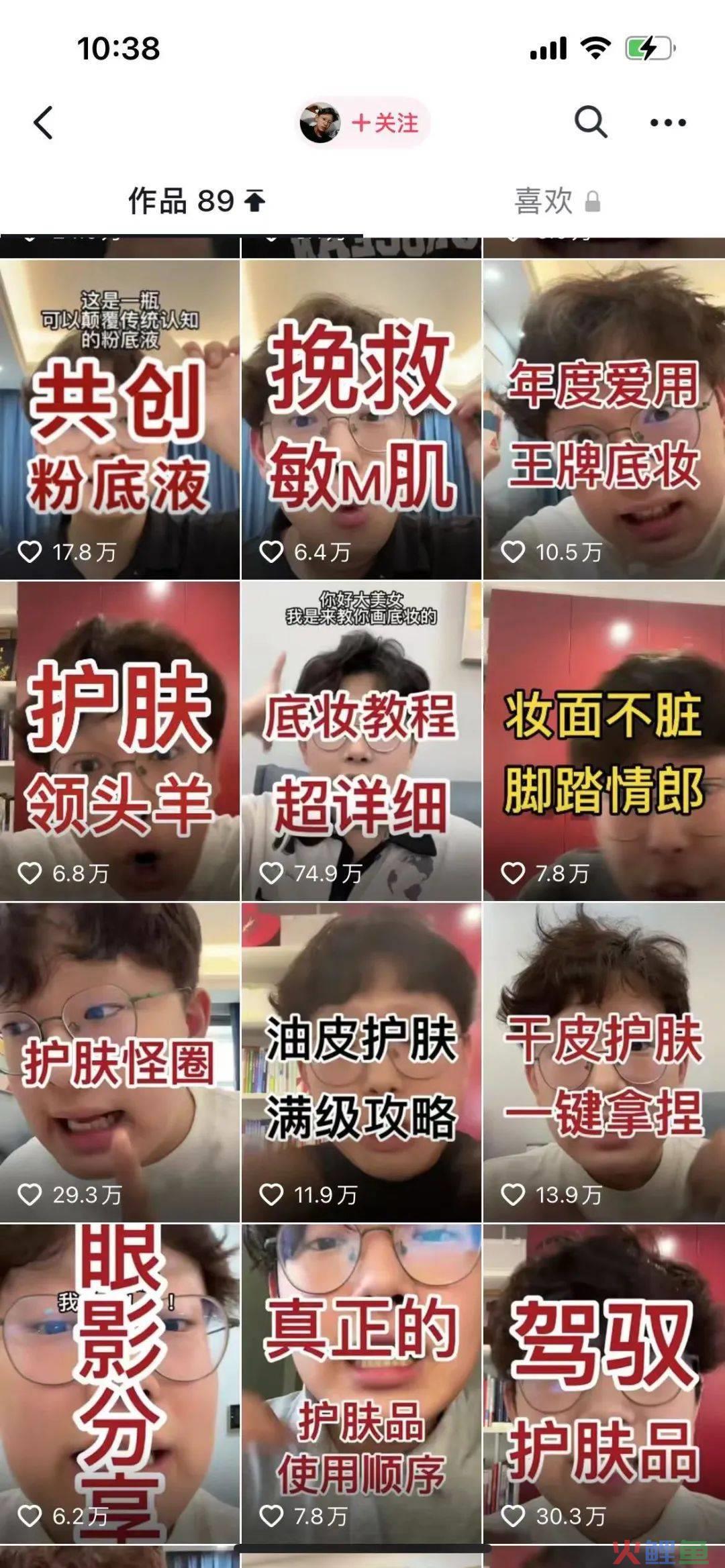Open the 底妆教程超详细 video
The image size is (725, 1568).
pos(361,741)
